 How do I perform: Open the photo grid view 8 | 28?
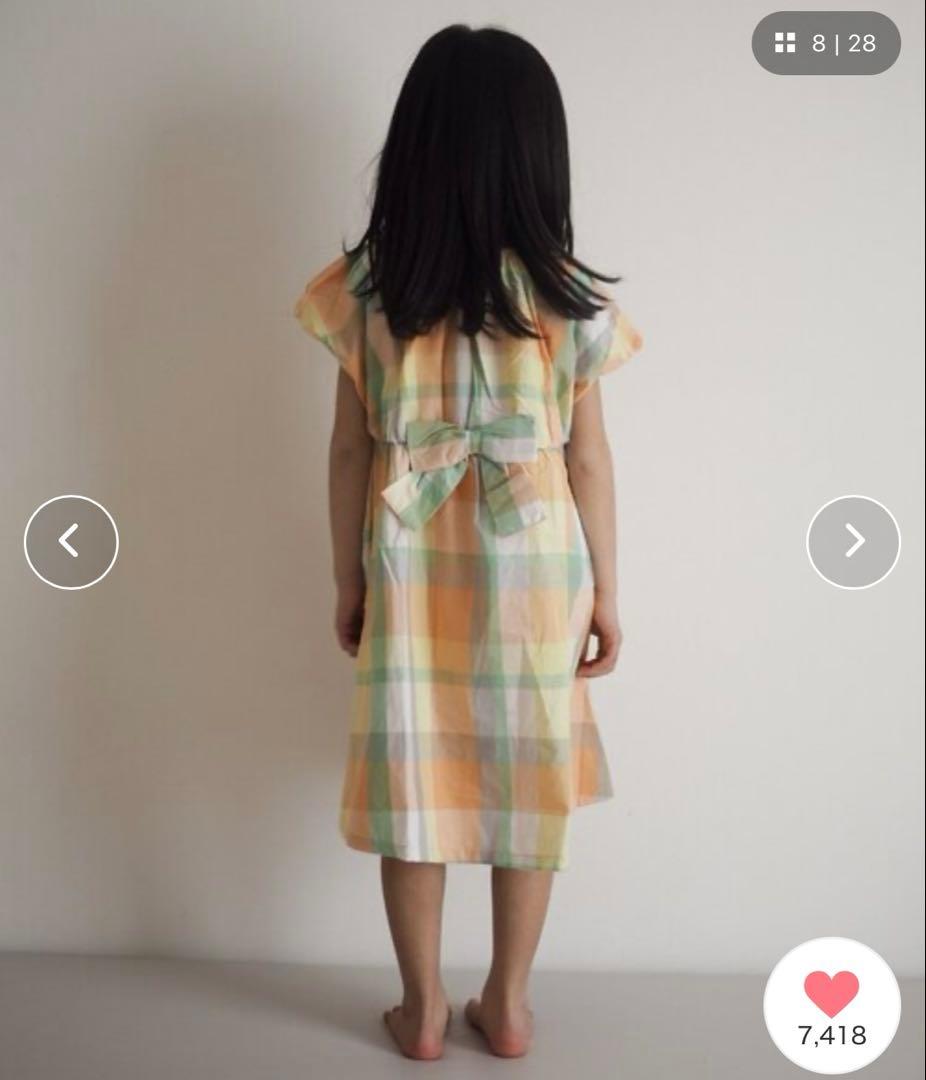click(x=826, y=43)
